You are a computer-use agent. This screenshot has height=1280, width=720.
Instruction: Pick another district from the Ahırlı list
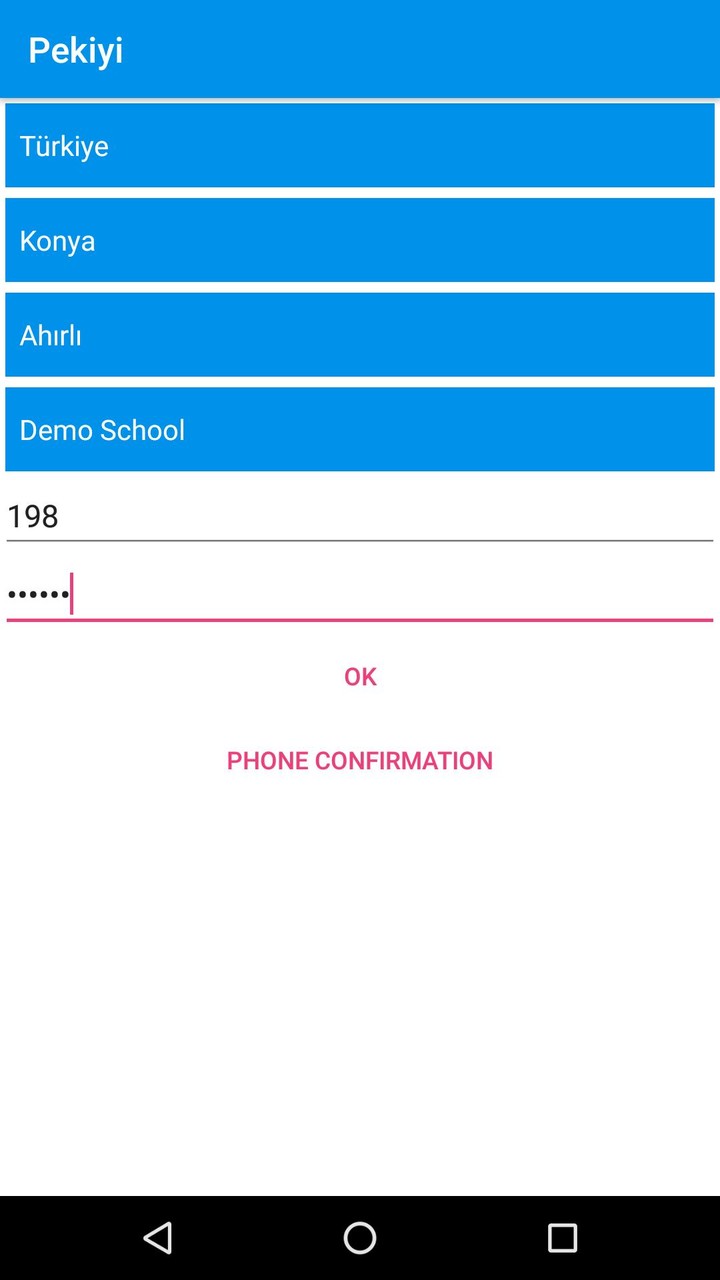pos(360,334)
